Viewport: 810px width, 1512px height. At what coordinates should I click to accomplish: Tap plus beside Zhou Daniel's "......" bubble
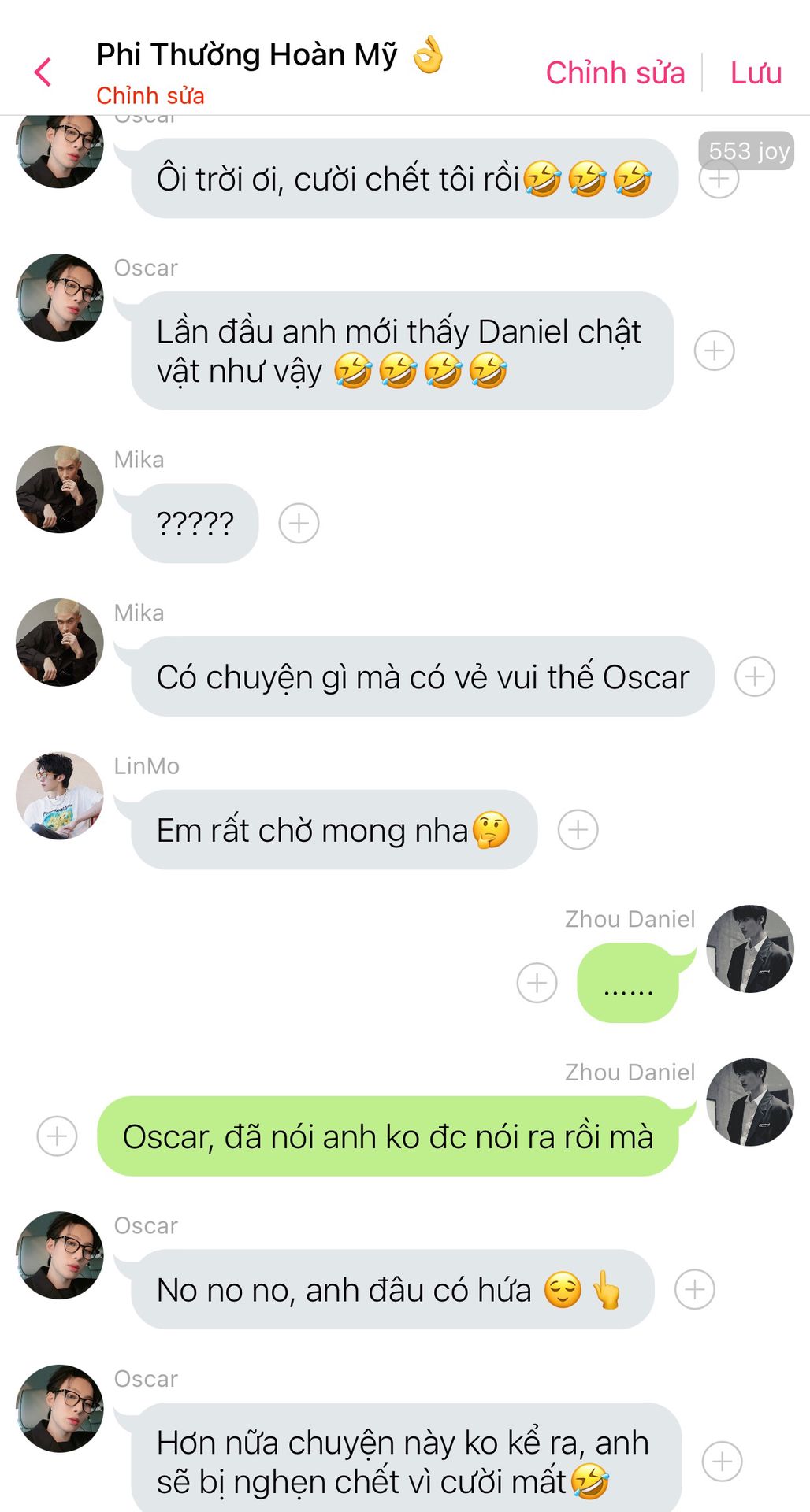537,983
